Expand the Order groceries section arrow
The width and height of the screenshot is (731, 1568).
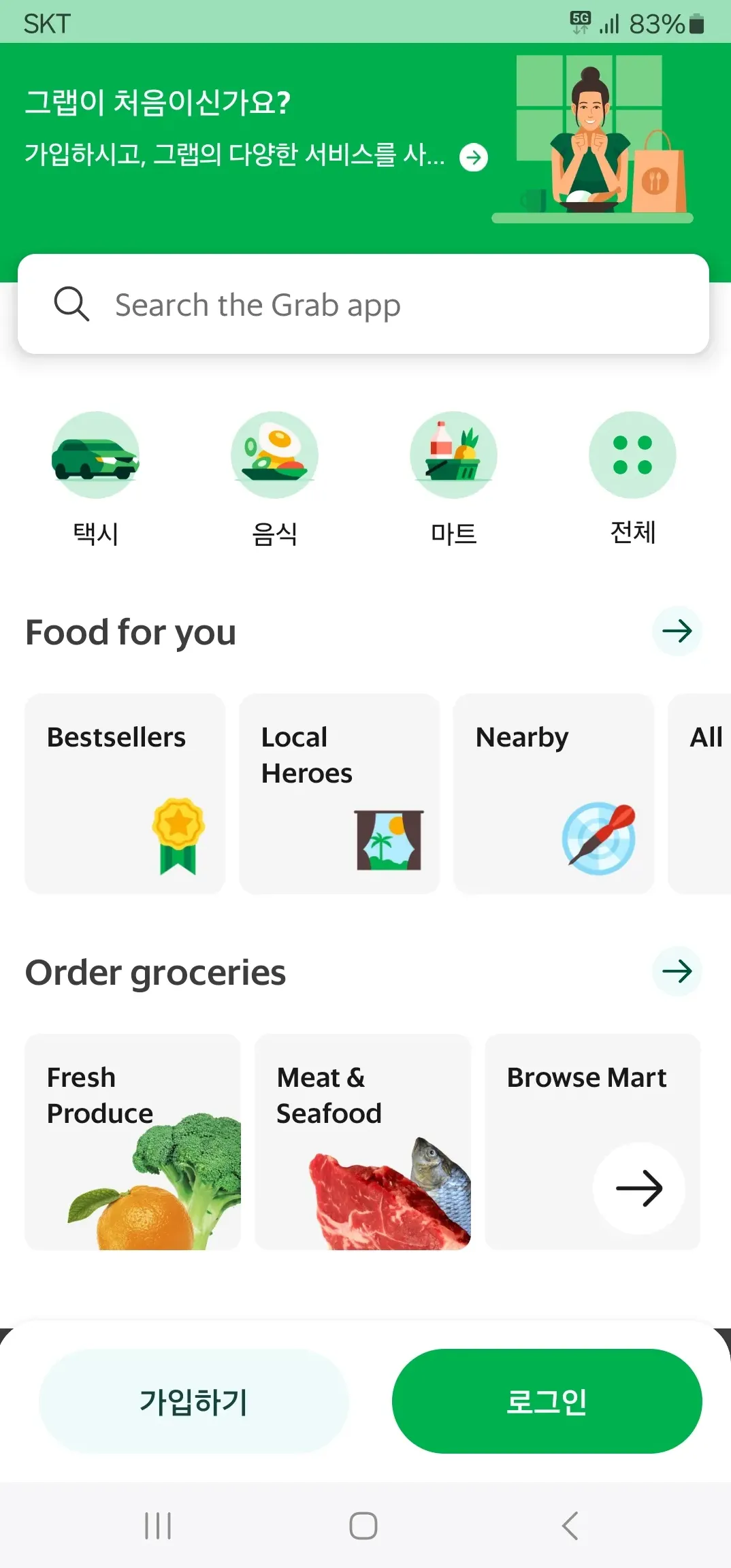coord(677,972)
